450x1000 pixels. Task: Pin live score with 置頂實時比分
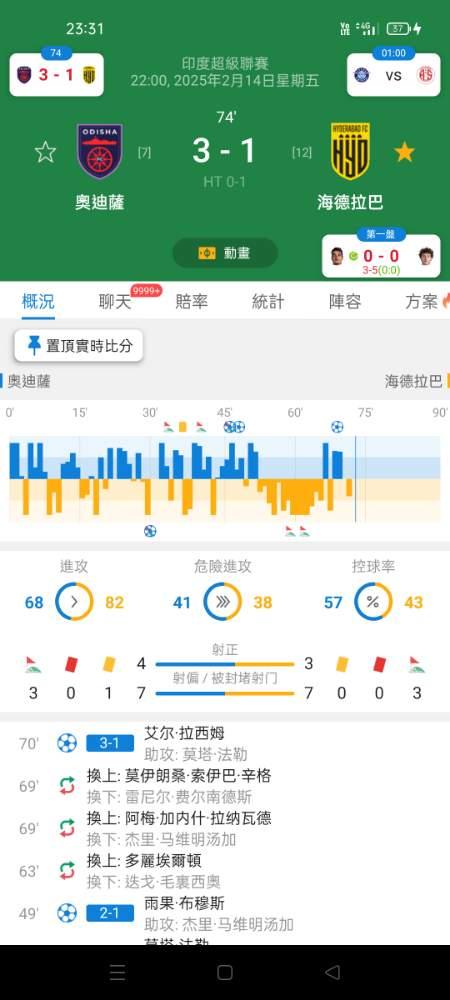[79, 346]
